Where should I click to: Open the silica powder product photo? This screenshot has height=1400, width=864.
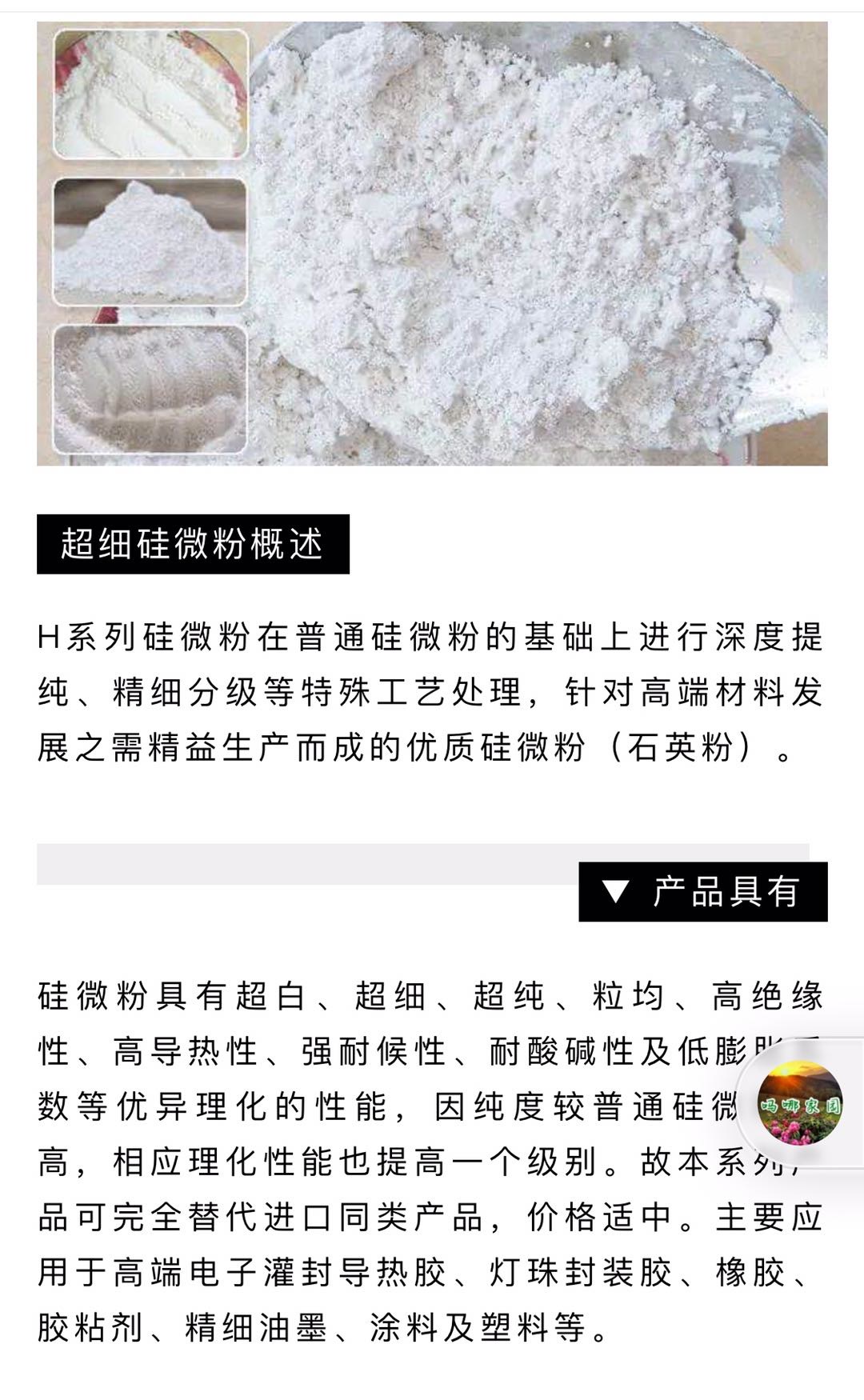click(x=432, y=243)
